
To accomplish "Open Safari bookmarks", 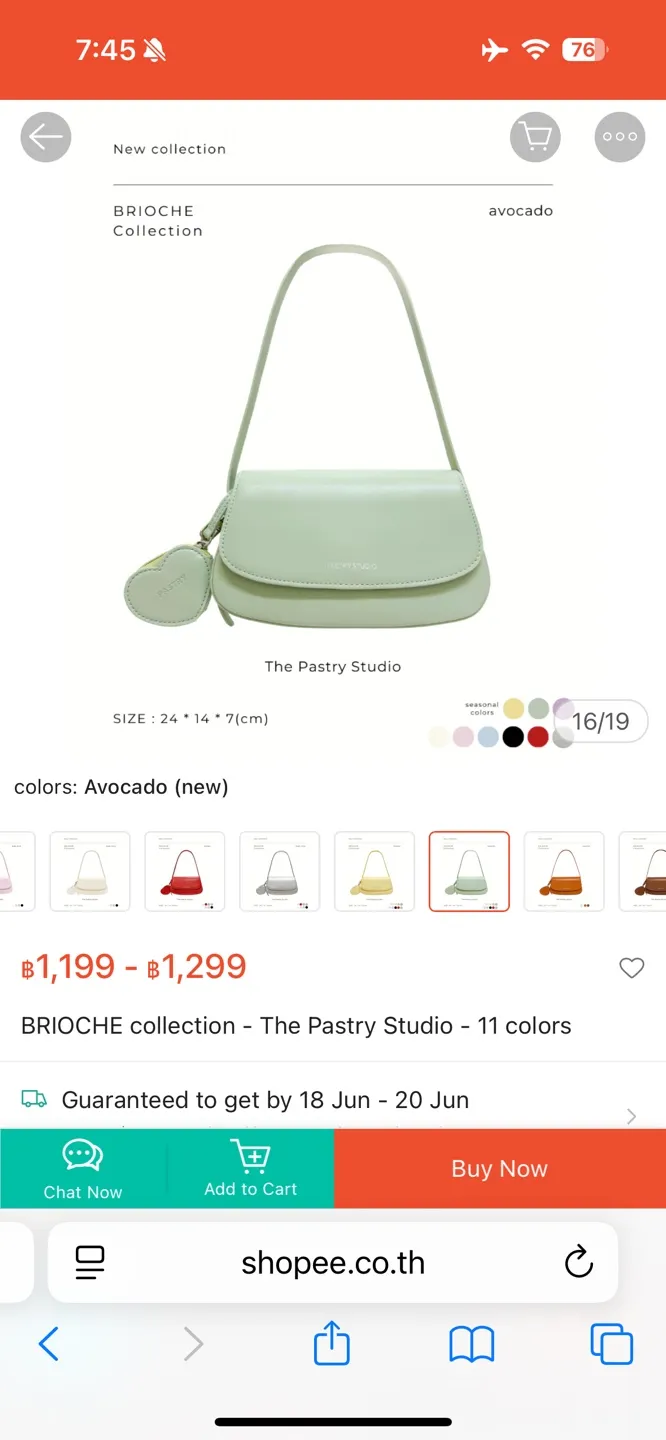I will click(x=472, y=1344).
